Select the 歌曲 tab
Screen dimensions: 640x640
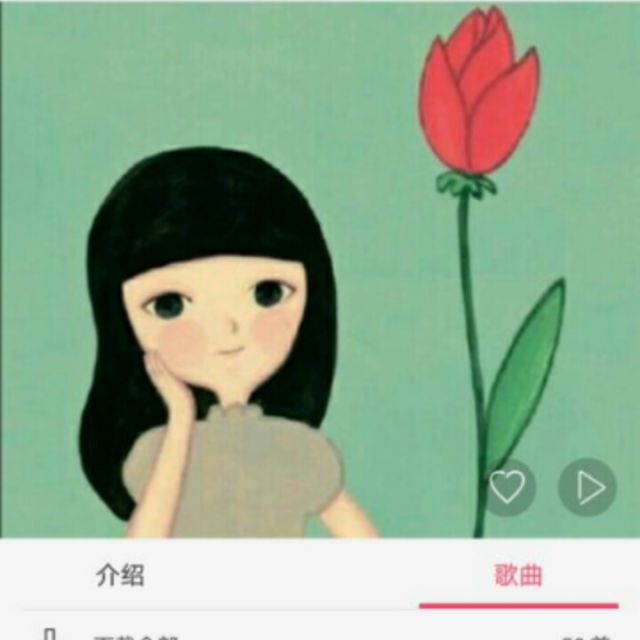518,575
